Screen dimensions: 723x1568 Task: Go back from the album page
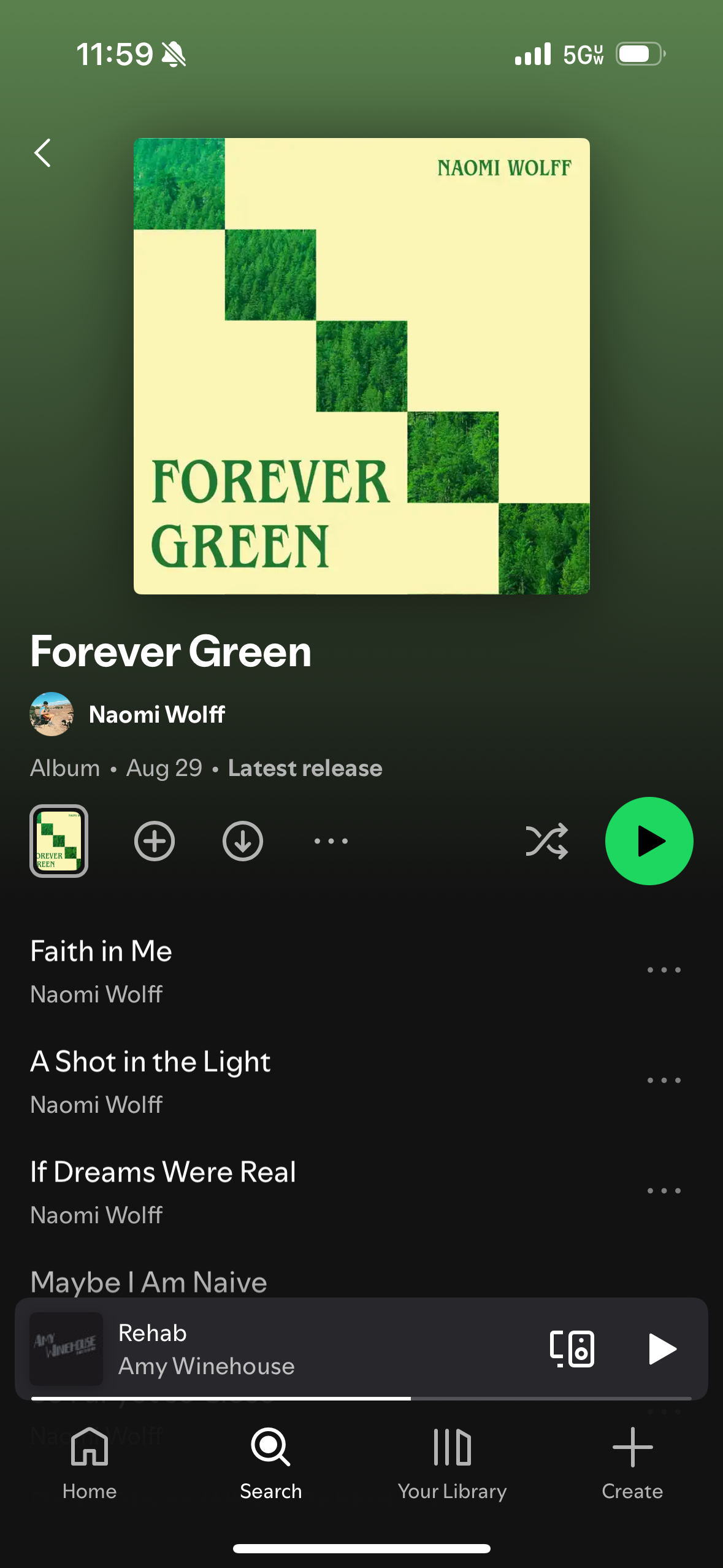[42, 153]
